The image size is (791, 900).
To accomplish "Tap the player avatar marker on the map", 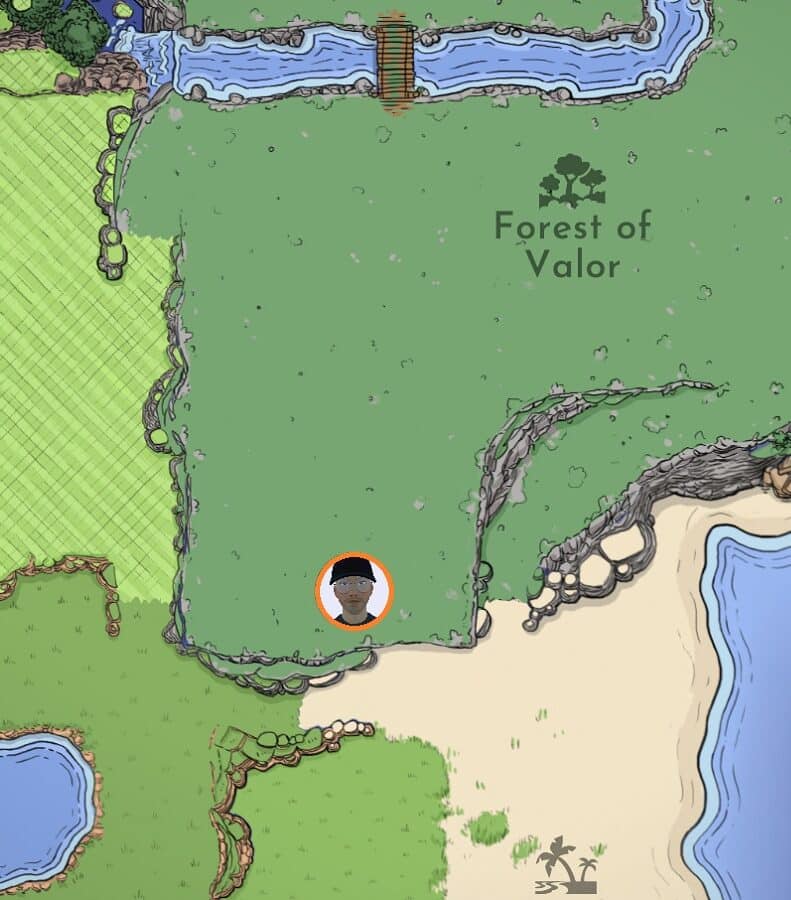I will pyautogui.click(x=355, y=592).
